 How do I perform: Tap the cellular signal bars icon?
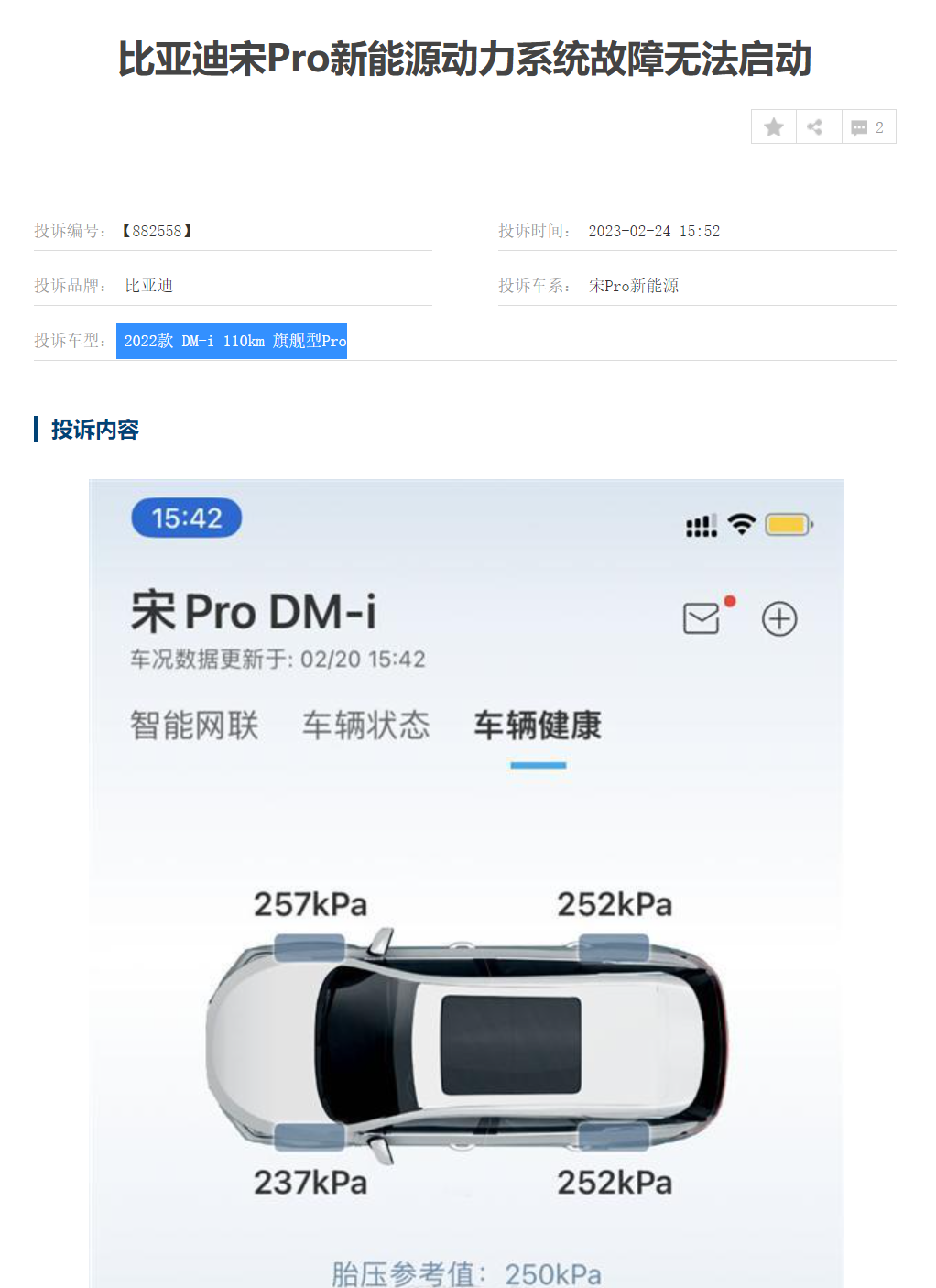(x=701, y=523)
